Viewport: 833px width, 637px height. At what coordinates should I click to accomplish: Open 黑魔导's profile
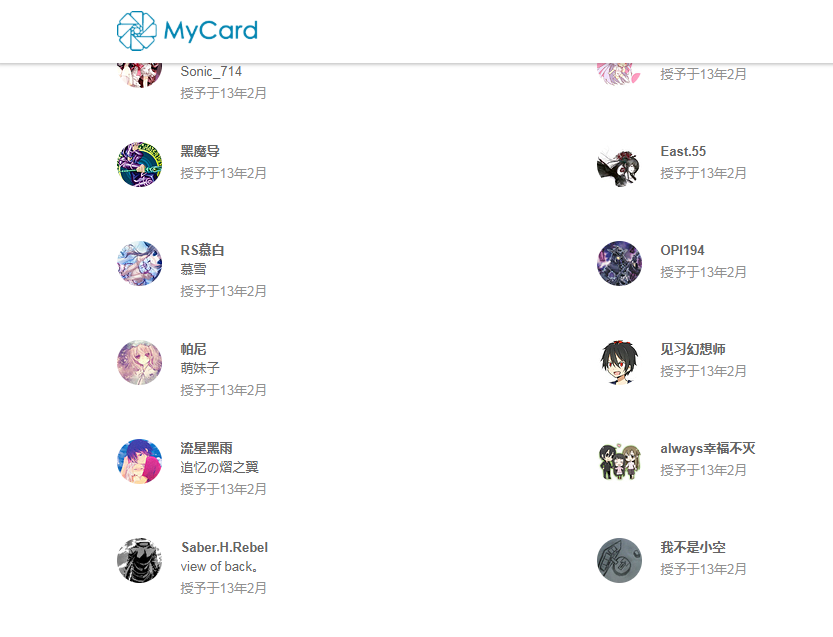click(x=200, y=151)
